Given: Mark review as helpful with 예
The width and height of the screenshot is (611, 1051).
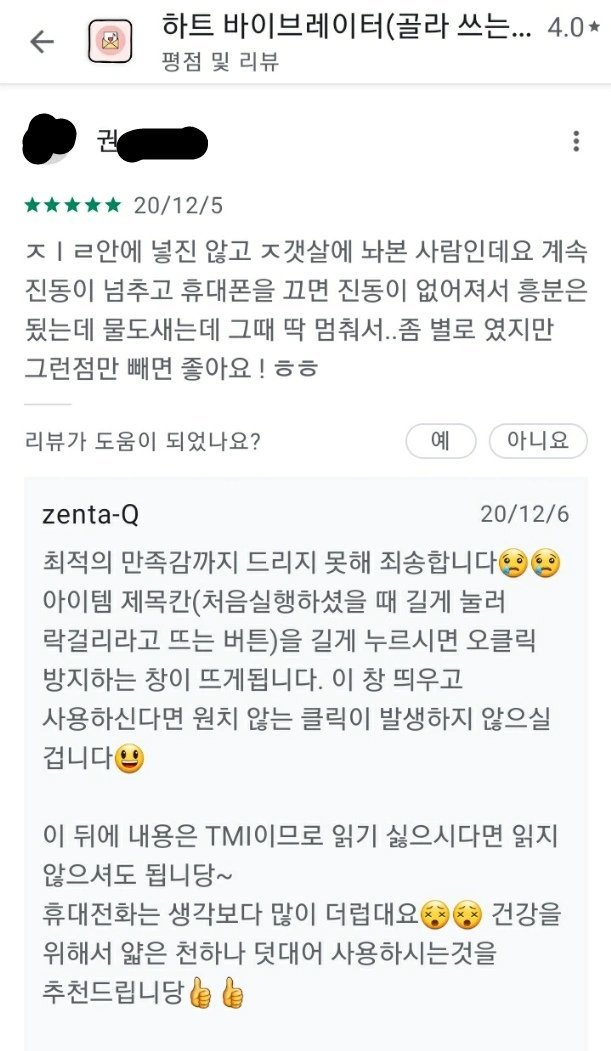Looking at the screenshot, I should (x=441, y=440).
